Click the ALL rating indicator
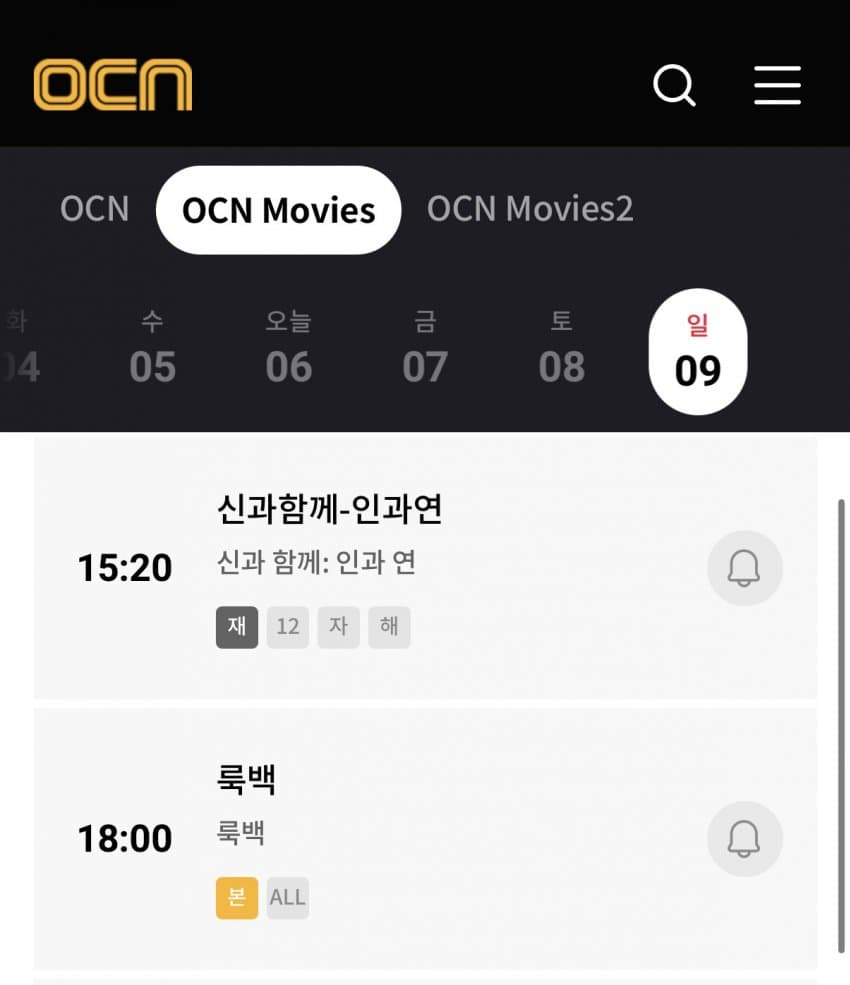Image resolution: width=850 pixels, height=985 pixels. point(286,898)
